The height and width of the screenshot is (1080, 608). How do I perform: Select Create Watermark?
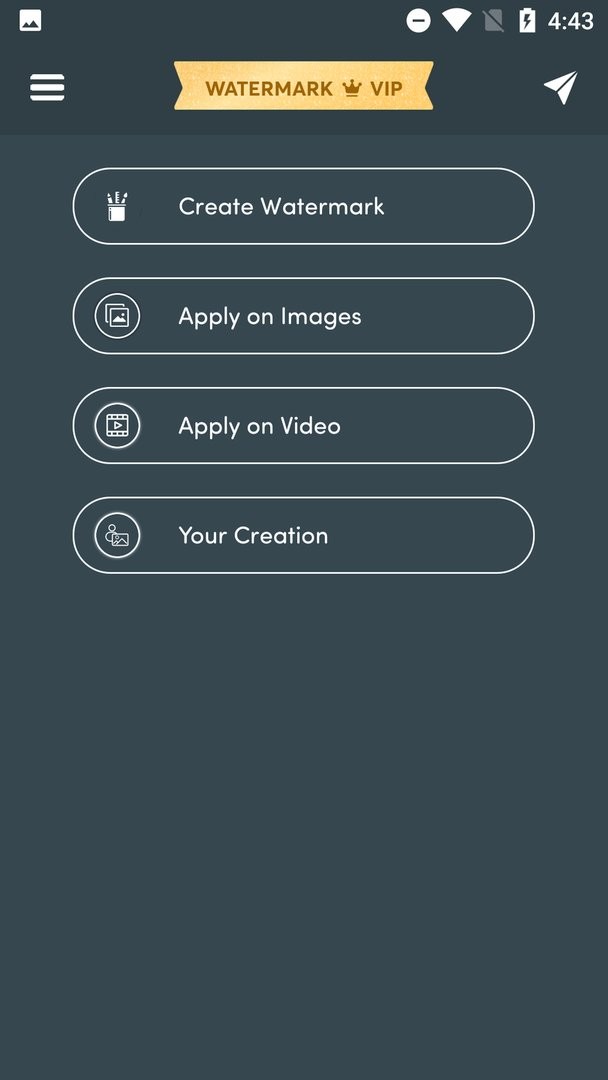click(303, 206)
